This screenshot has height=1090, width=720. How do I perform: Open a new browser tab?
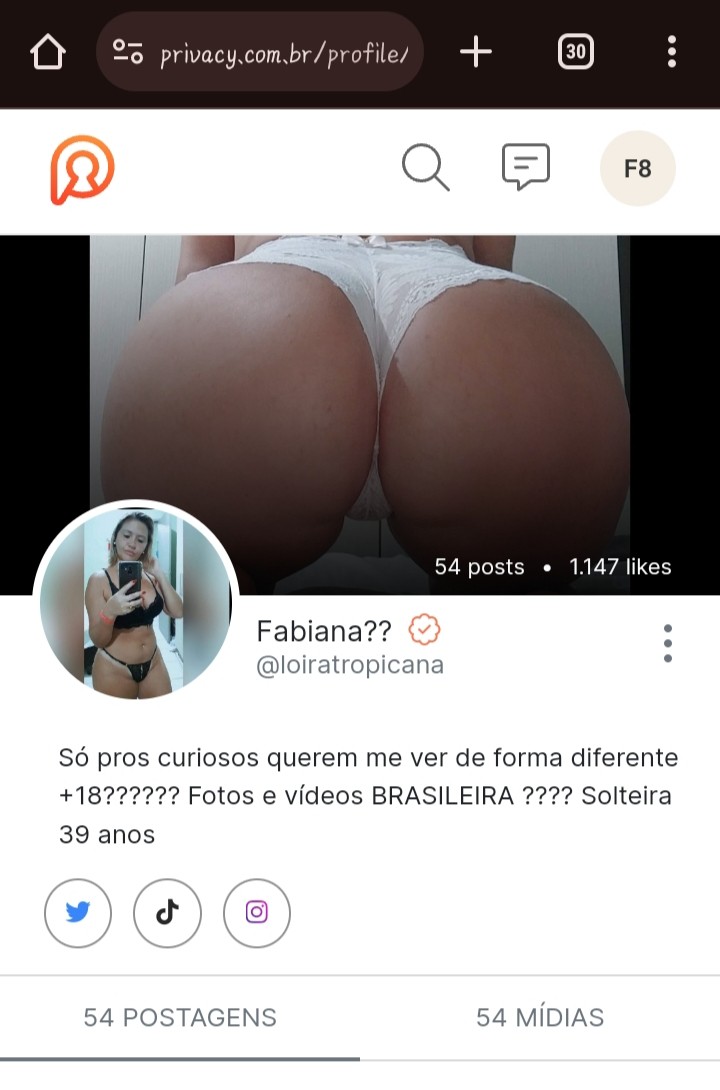(x=476, y=52)
